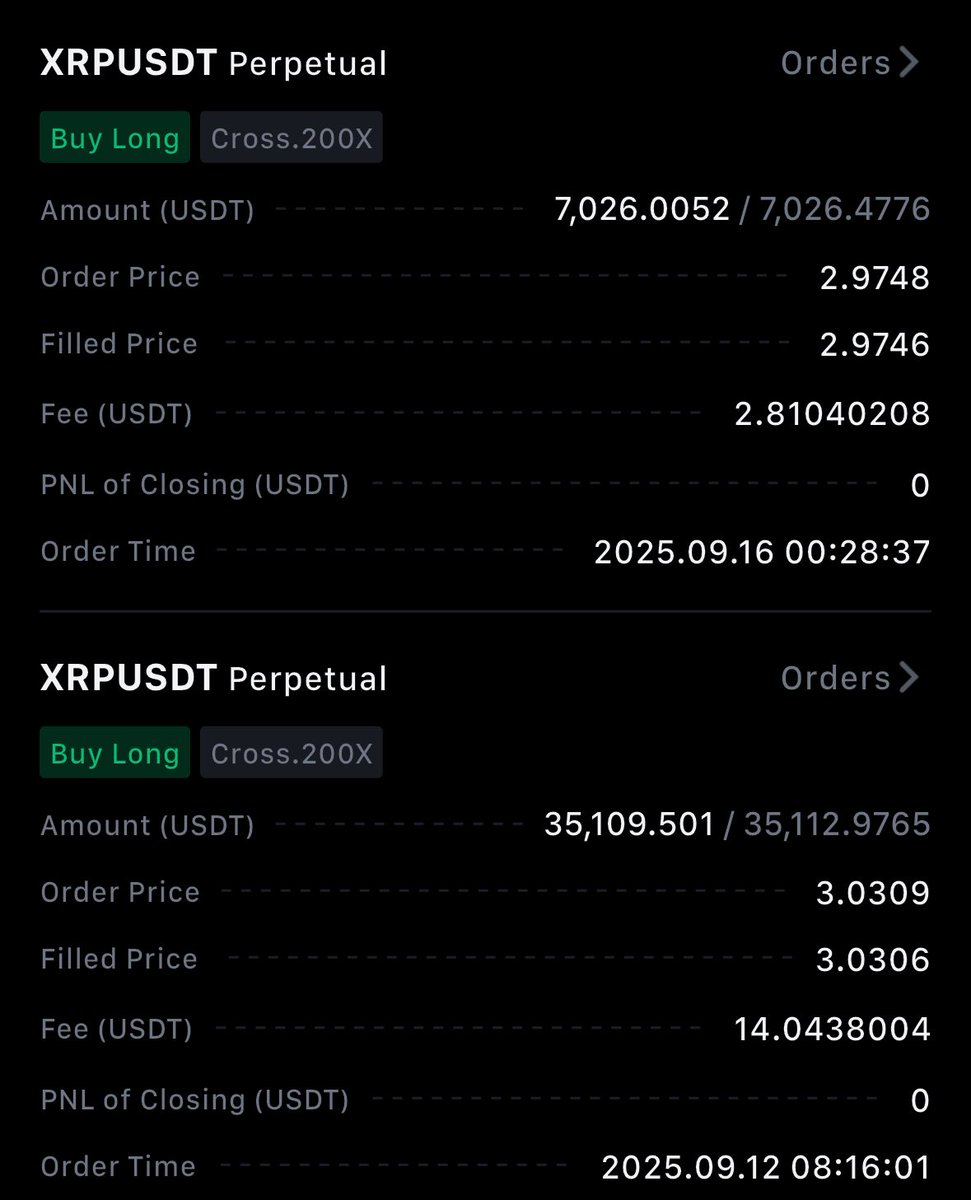The image size is (971, 1200).
Task: Open Orders for the 2025.09.12 XRPUSDT trade
Action: 849,678
